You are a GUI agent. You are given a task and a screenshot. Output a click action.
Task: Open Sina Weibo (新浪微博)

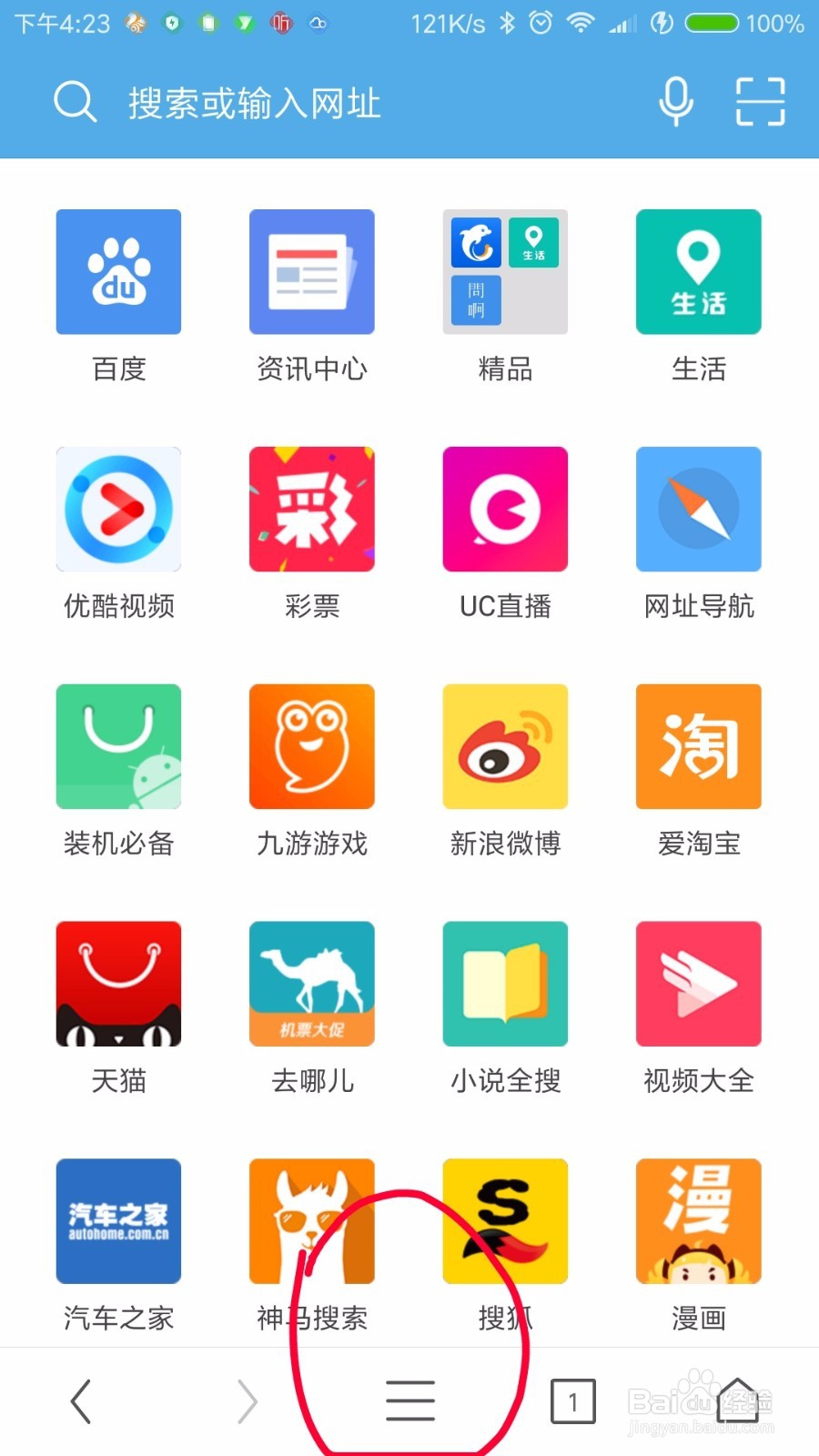pyautogui.click(x=505, y=746)
